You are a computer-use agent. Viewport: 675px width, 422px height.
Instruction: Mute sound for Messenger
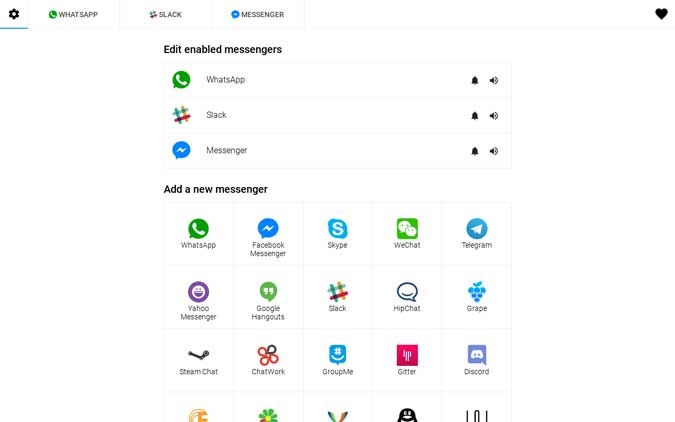tap(493, 151)
